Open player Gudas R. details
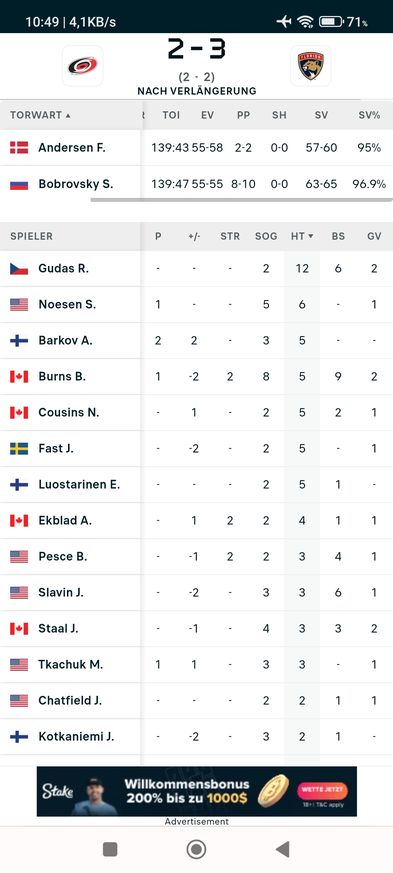Image resolution: width=393 pixels, height=873 pixels. point(196,268)
